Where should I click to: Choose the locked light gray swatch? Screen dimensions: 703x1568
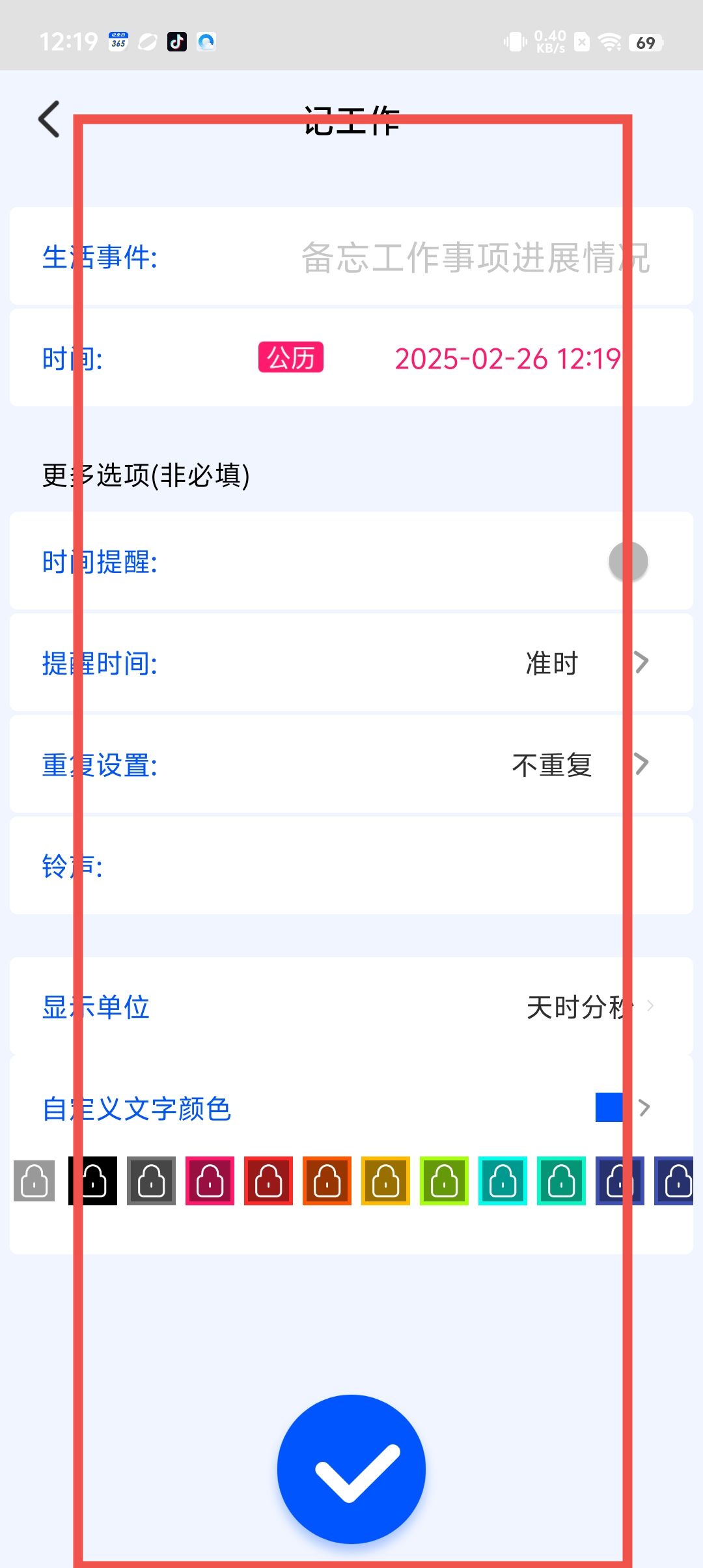[34, 1181]
